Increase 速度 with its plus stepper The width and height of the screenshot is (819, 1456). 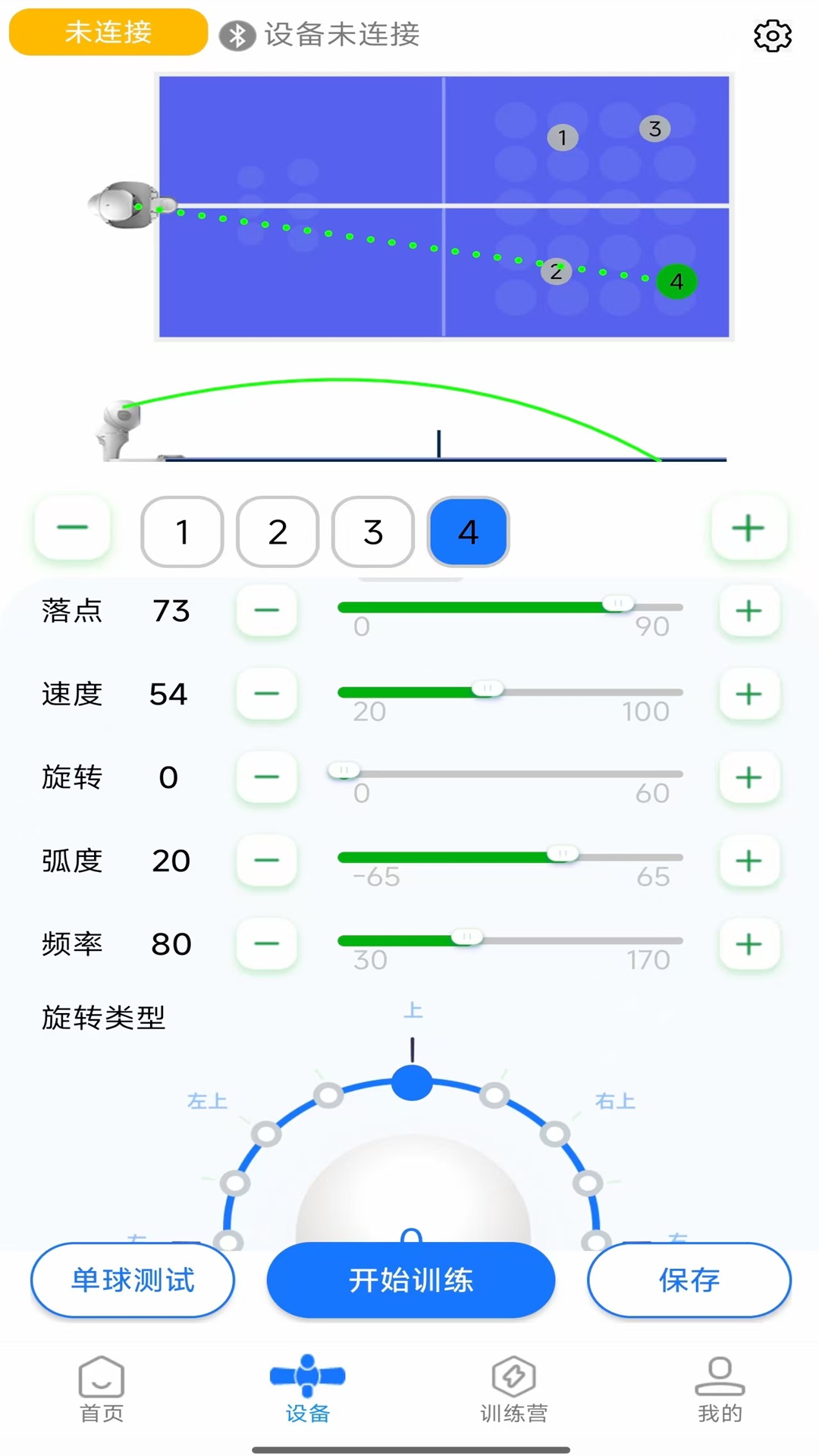pos(748,695)
